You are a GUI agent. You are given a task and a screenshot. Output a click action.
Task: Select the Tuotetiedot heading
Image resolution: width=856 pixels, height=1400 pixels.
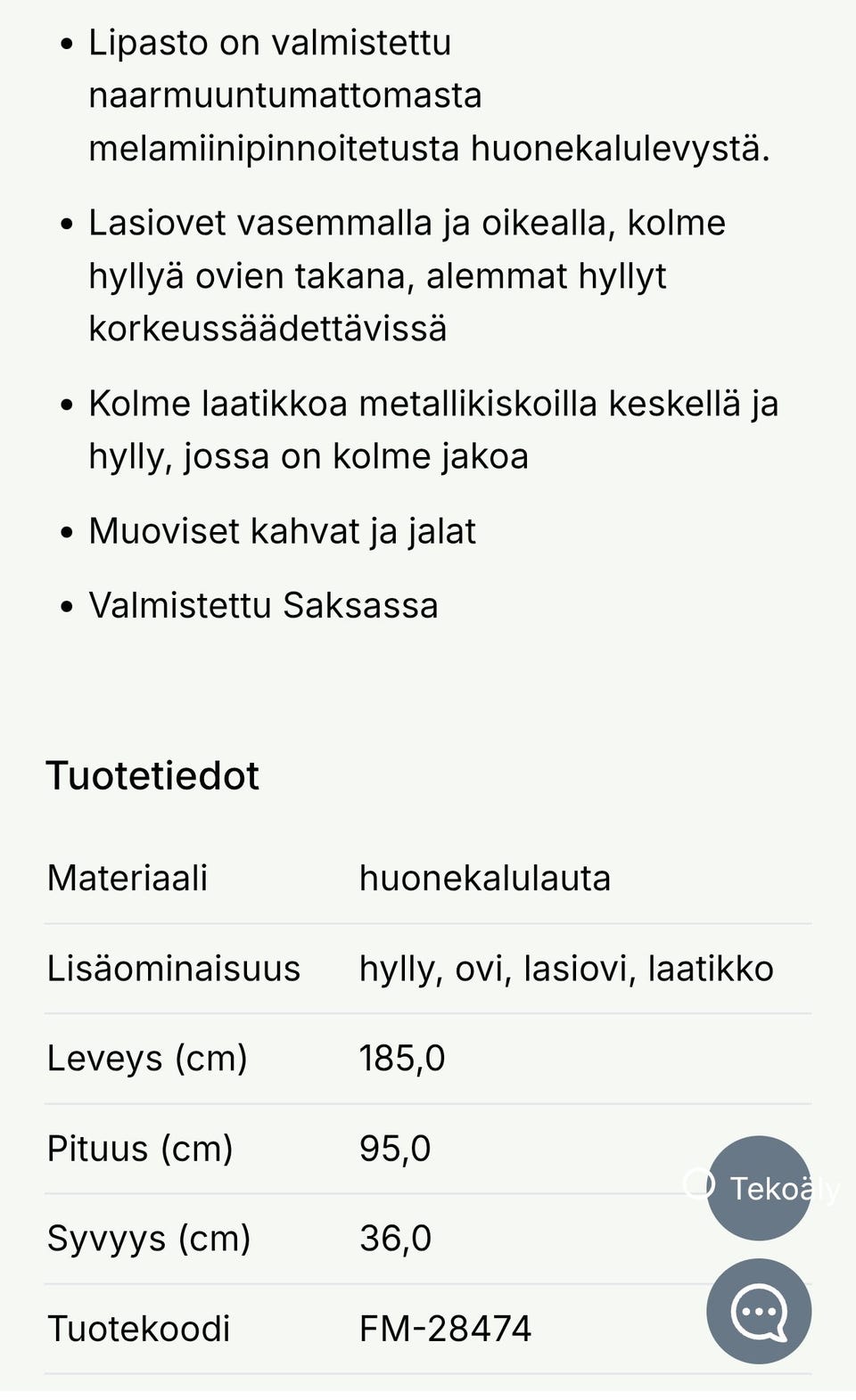pyautogui.click(x=152, y=775)
